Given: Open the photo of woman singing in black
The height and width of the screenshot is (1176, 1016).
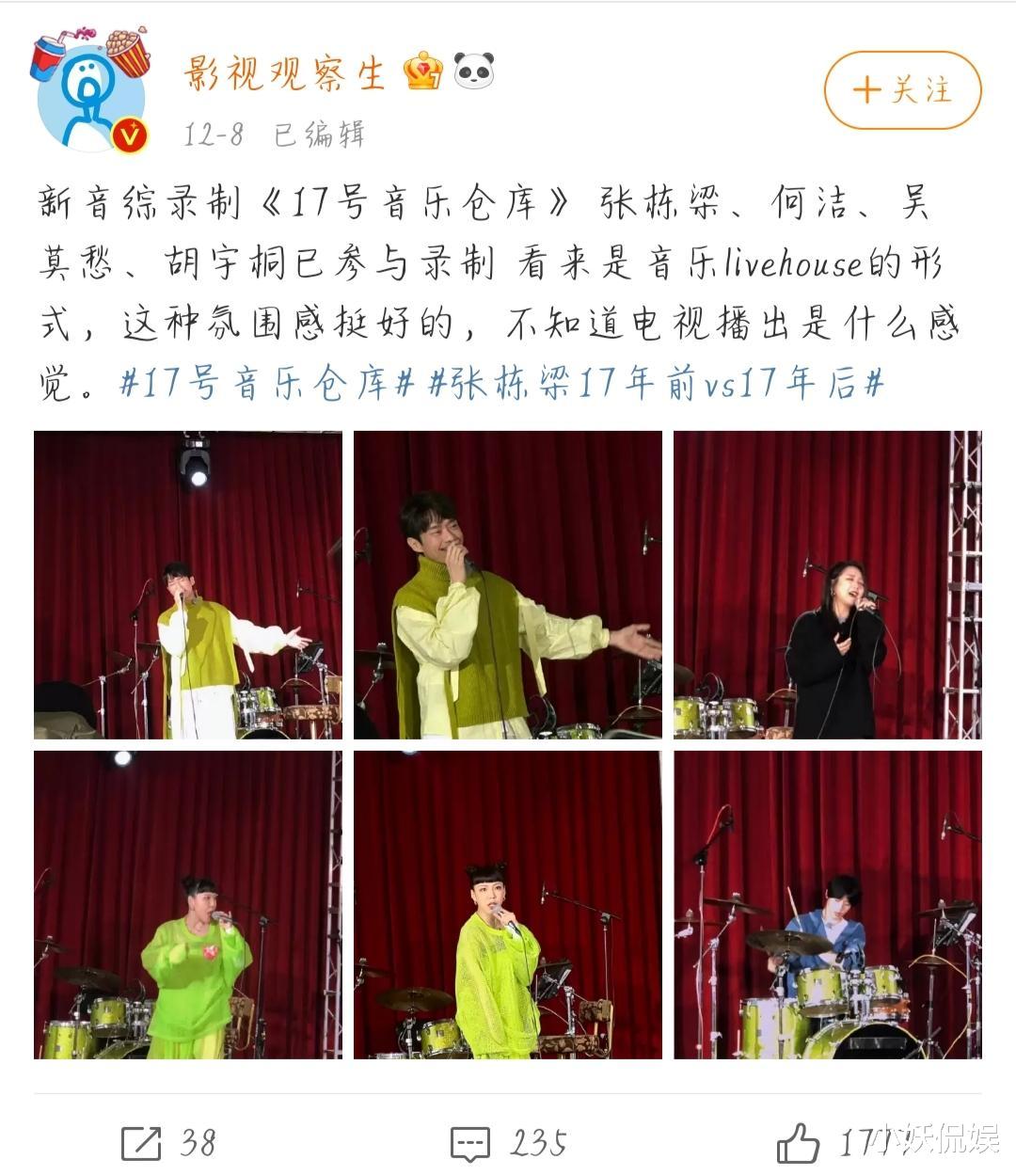Looking at the screenshot, I should pyautogui.click(x=828, y=583).
